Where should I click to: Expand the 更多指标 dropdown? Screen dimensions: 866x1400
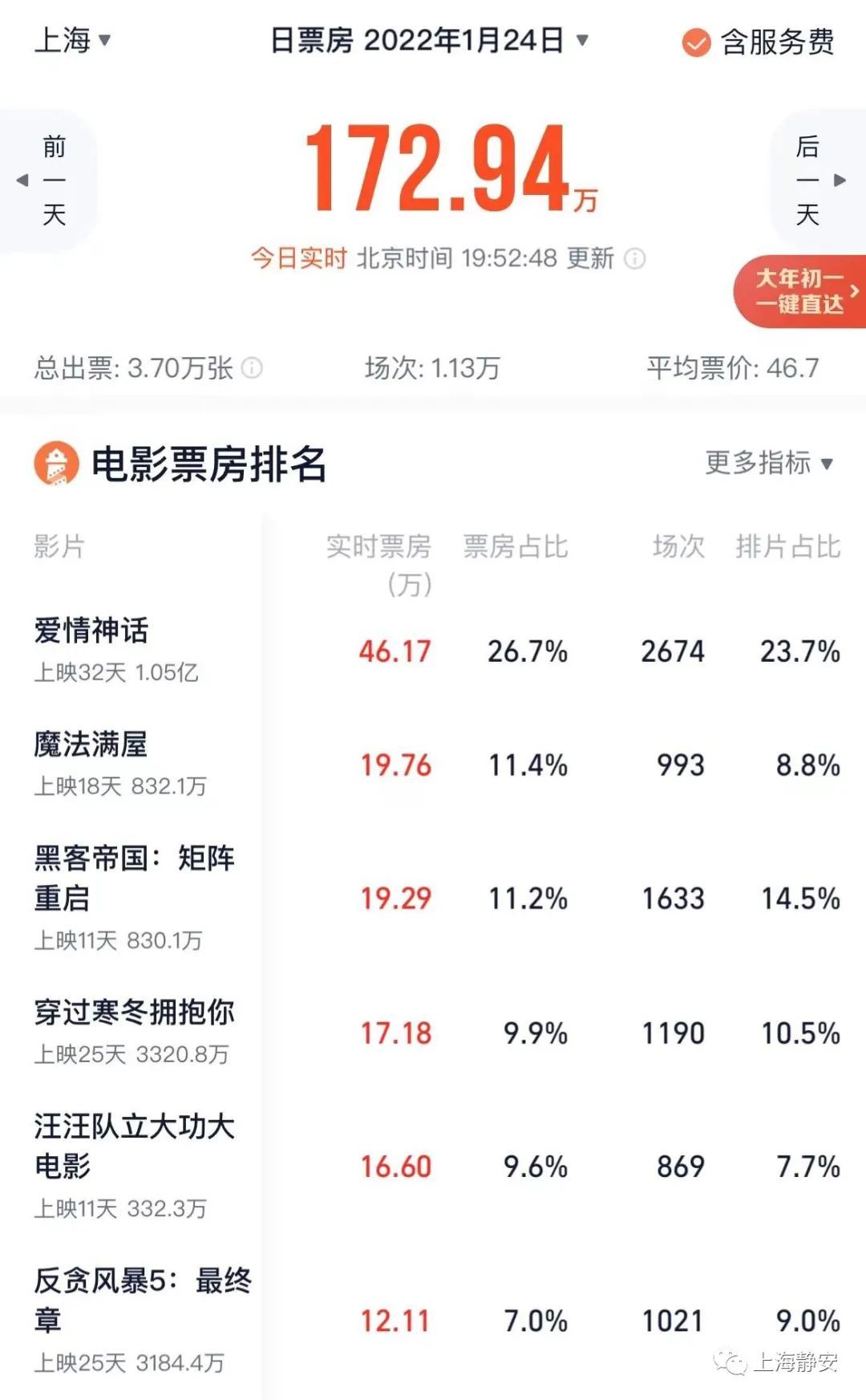[770, 463]
